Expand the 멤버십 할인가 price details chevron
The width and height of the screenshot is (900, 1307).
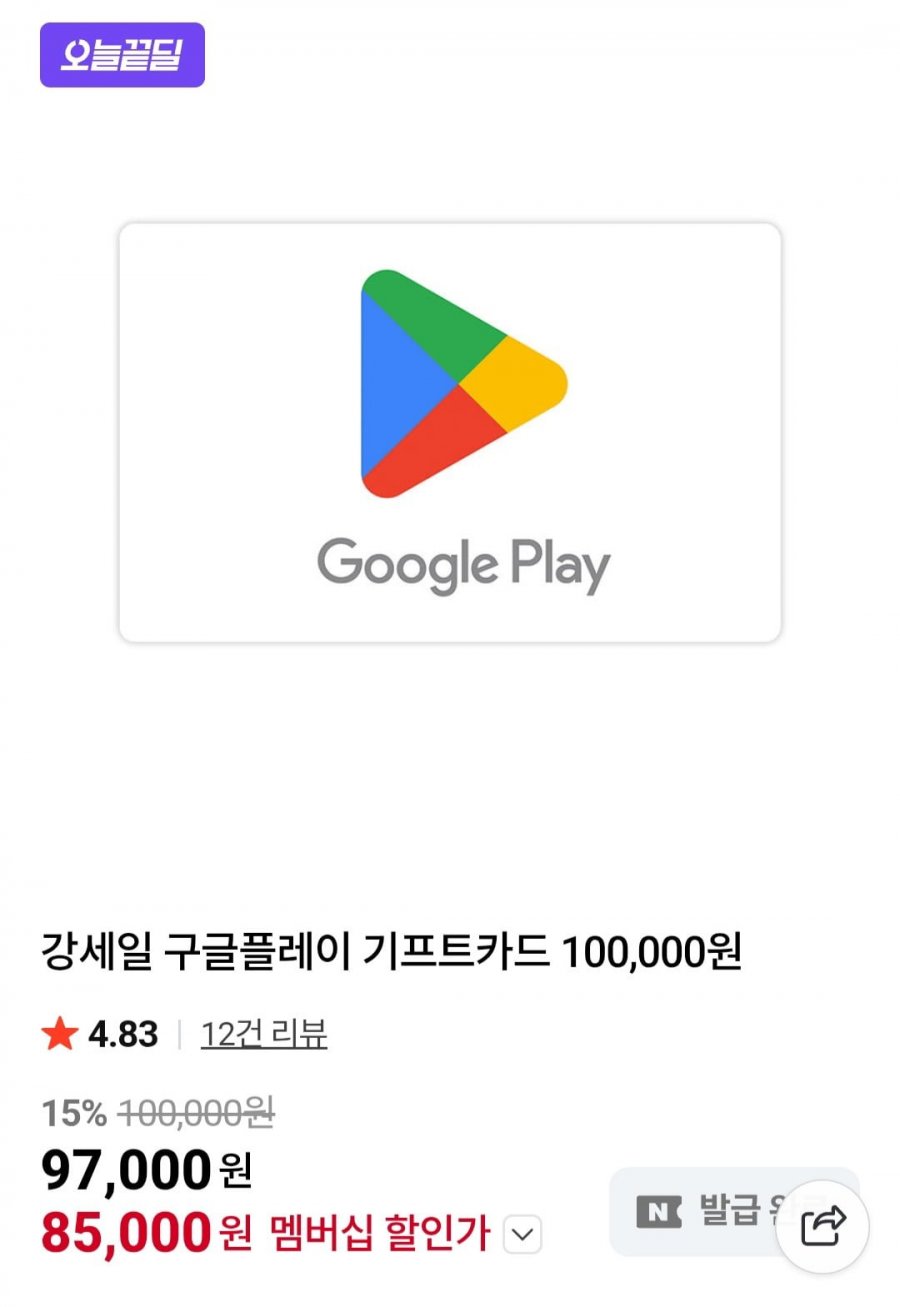click(x=522, y=1236)
